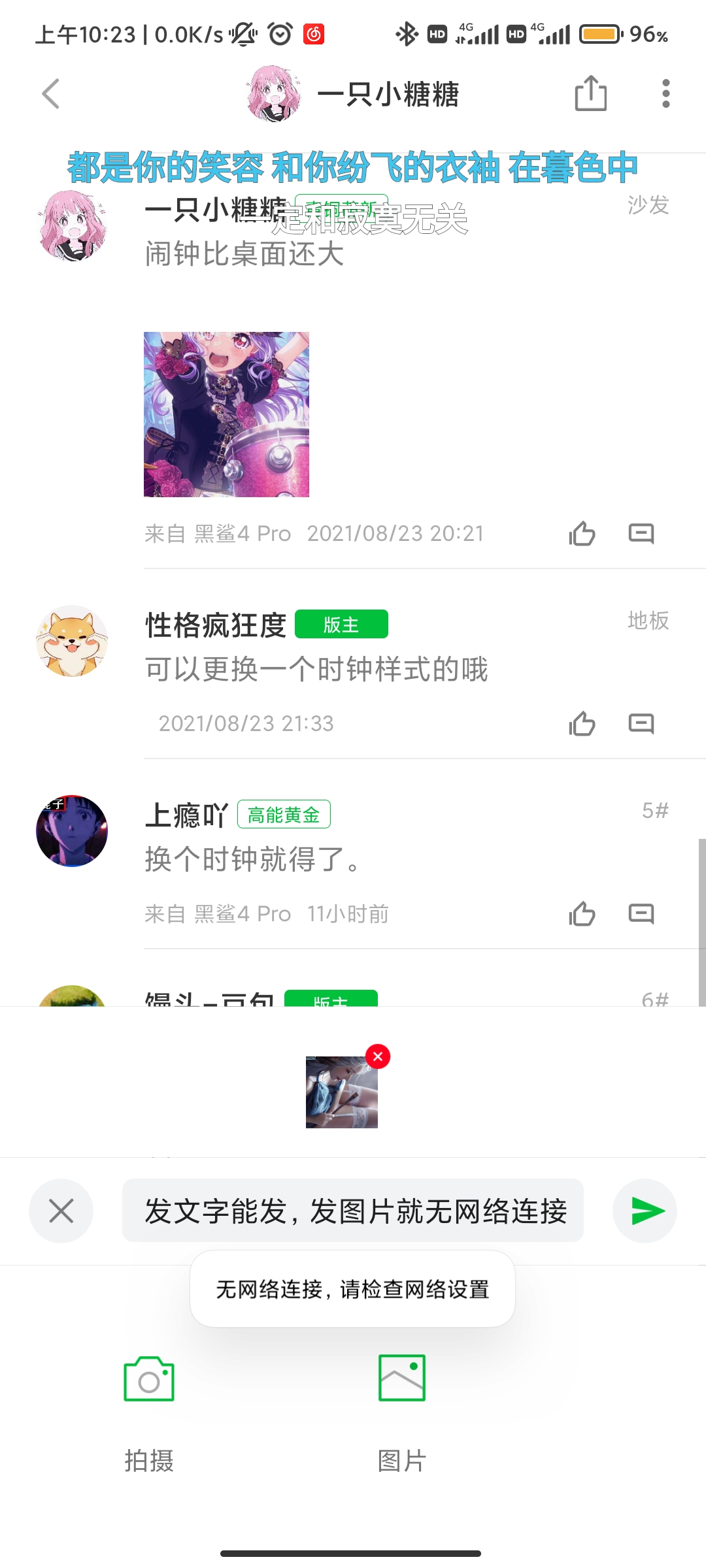Viewport: 706px width, 1568px height.
Task: Like the reply by 一只小糖糖
Action: [582, 534]
